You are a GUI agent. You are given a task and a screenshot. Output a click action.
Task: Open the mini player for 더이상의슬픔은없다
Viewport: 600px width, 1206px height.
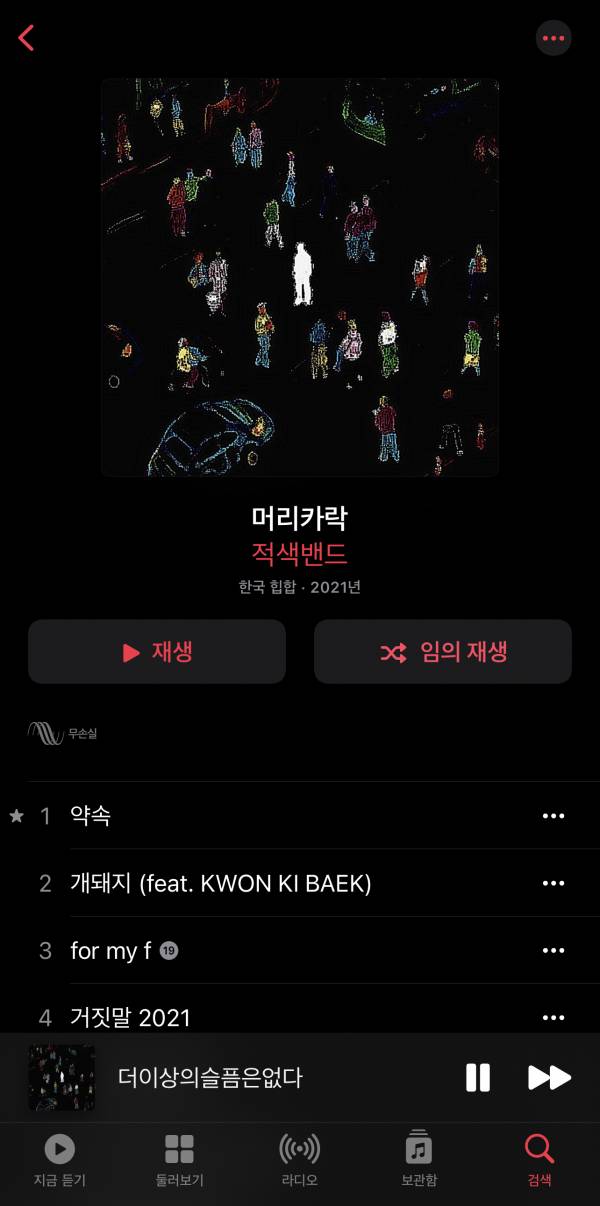coord(210,1077)
